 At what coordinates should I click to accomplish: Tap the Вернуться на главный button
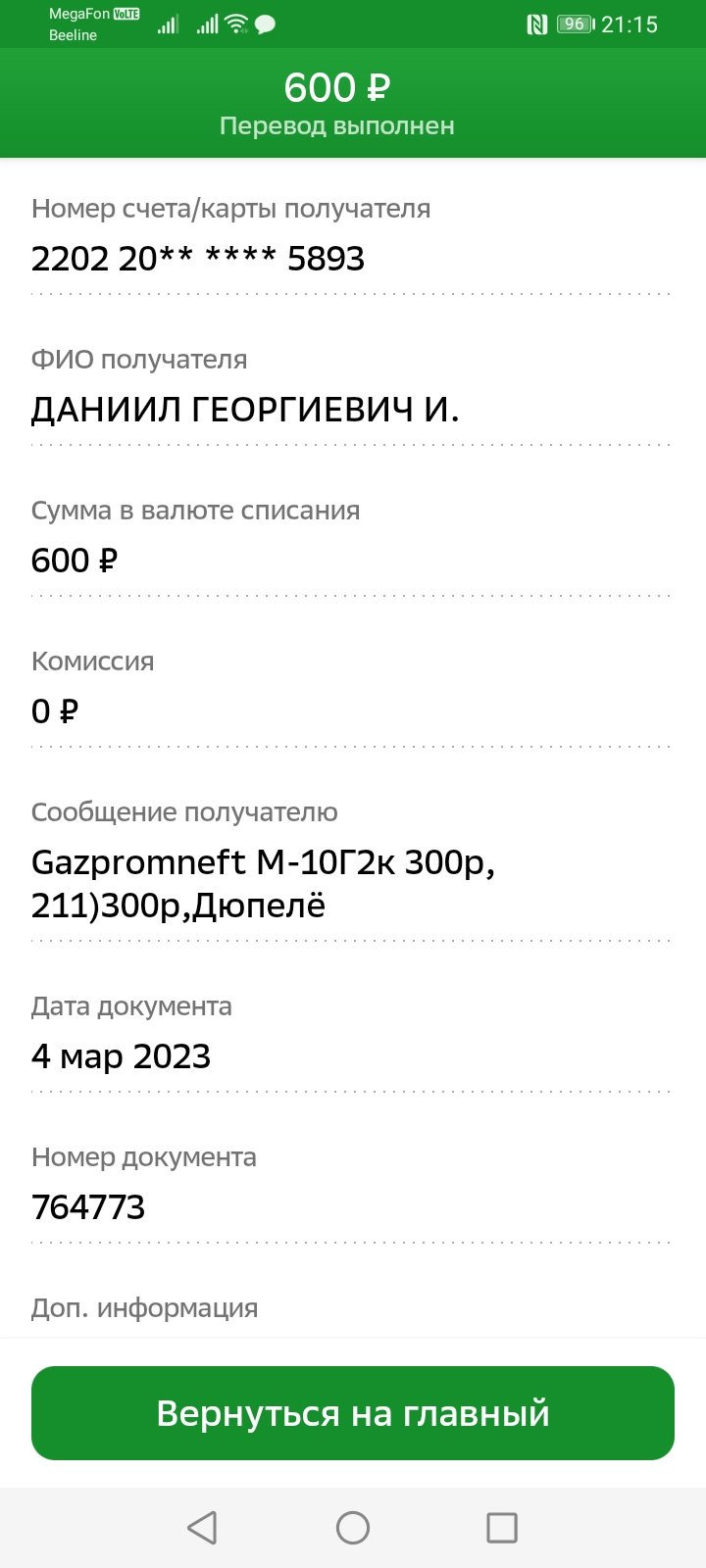[x=353, y=1413]
